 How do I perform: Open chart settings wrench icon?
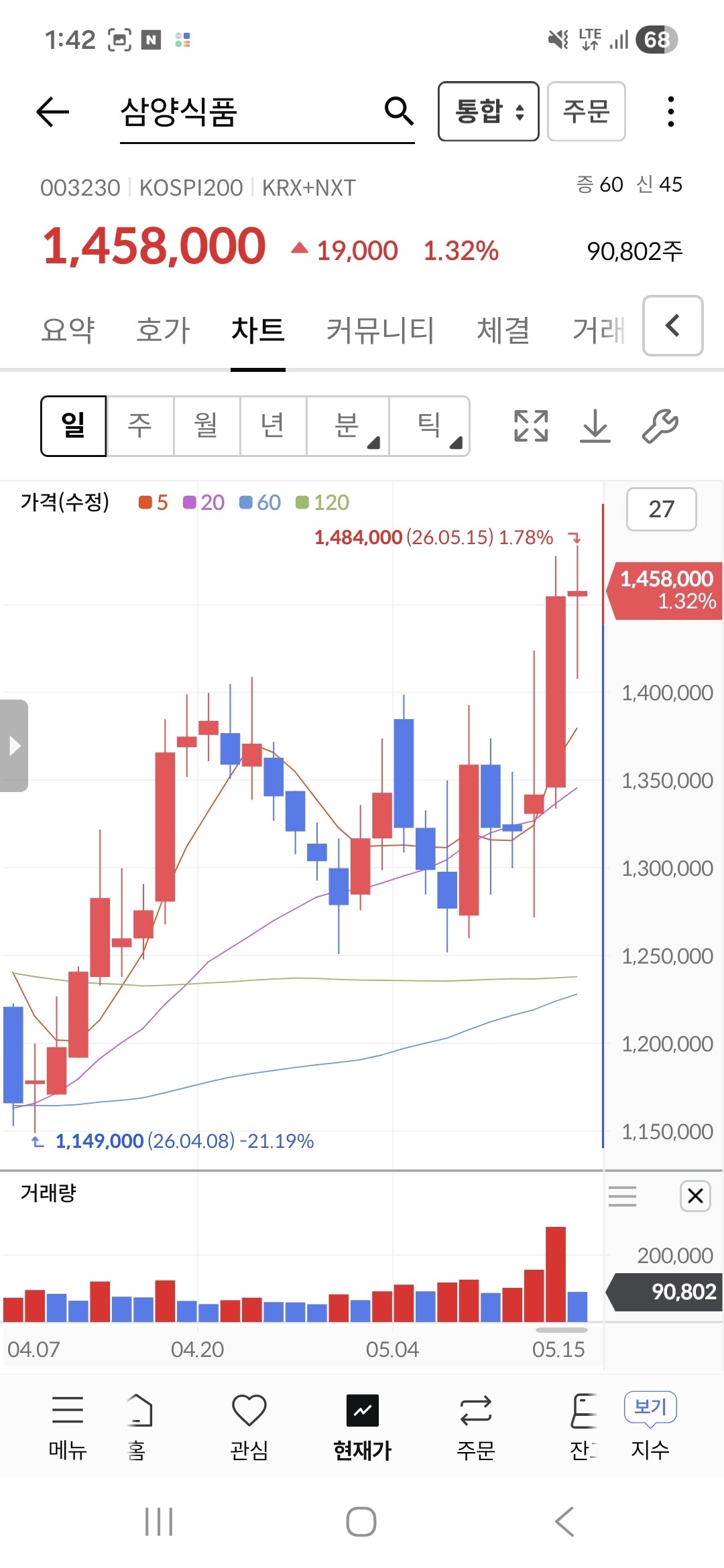pos(660,426)
